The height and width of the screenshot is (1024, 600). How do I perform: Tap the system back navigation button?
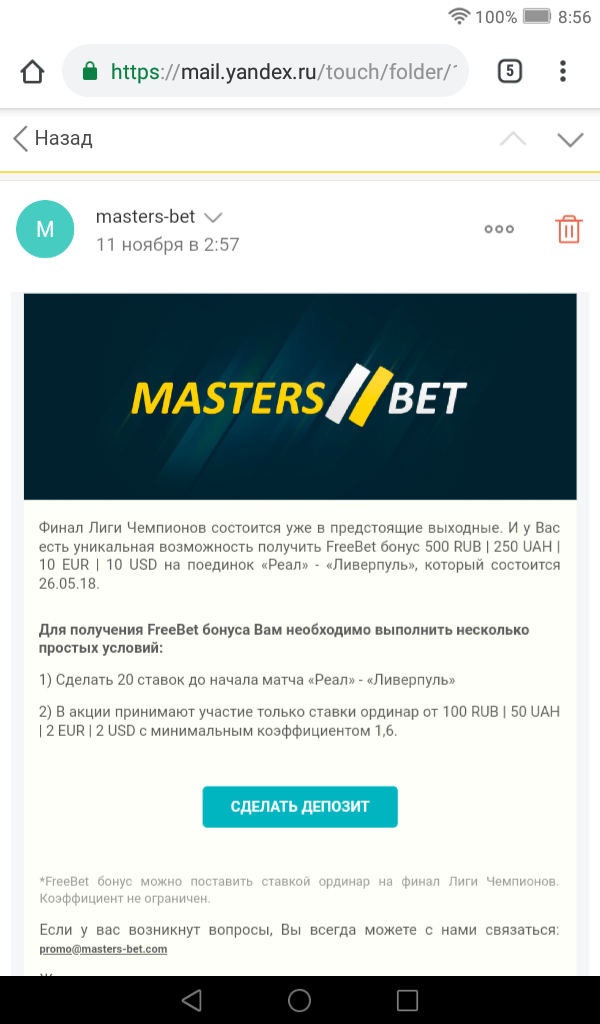click(x=192, y=1000)
